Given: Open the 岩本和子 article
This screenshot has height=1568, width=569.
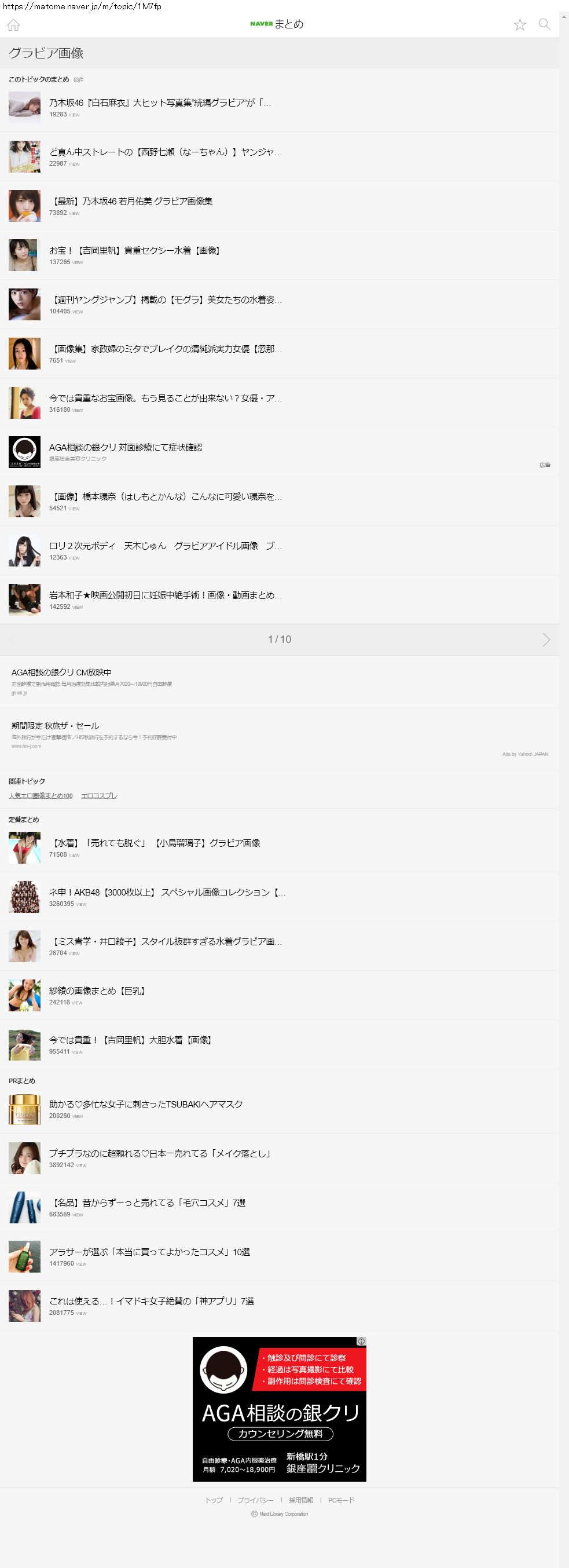Looking at the screenshot, I should pyautogui.click(x=165, y=595).
